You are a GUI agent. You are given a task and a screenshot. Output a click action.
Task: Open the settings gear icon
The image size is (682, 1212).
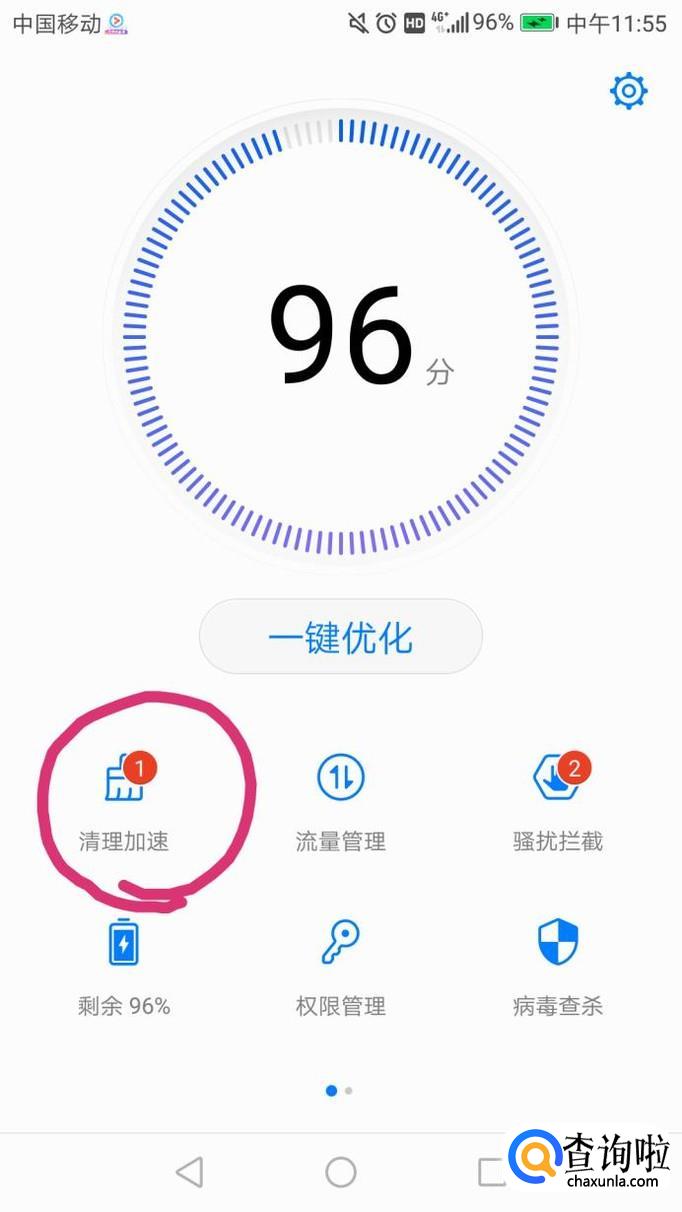pyautogui.click(x=629, y=92)
